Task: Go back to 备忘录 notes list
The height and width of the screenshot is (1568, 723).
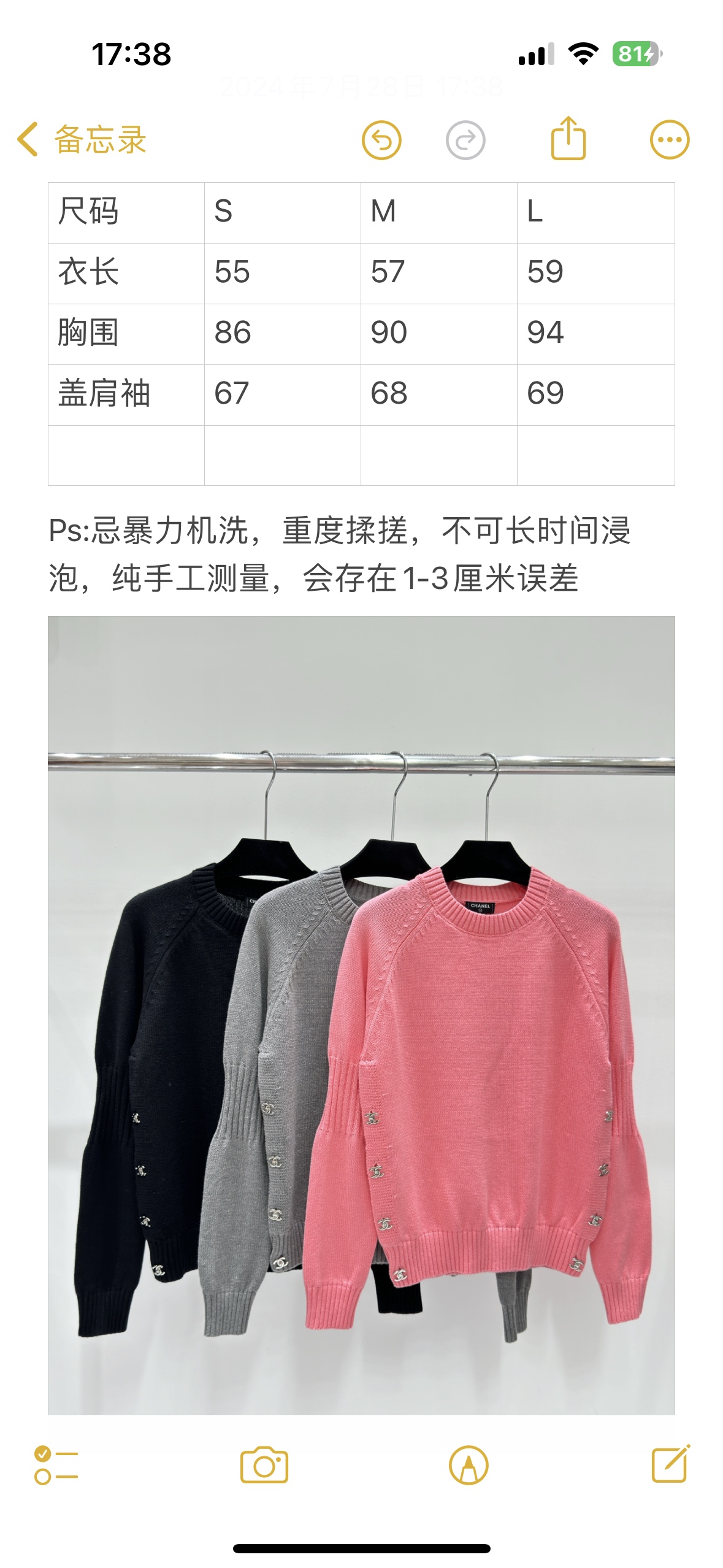Action: (x=82, y=139)
